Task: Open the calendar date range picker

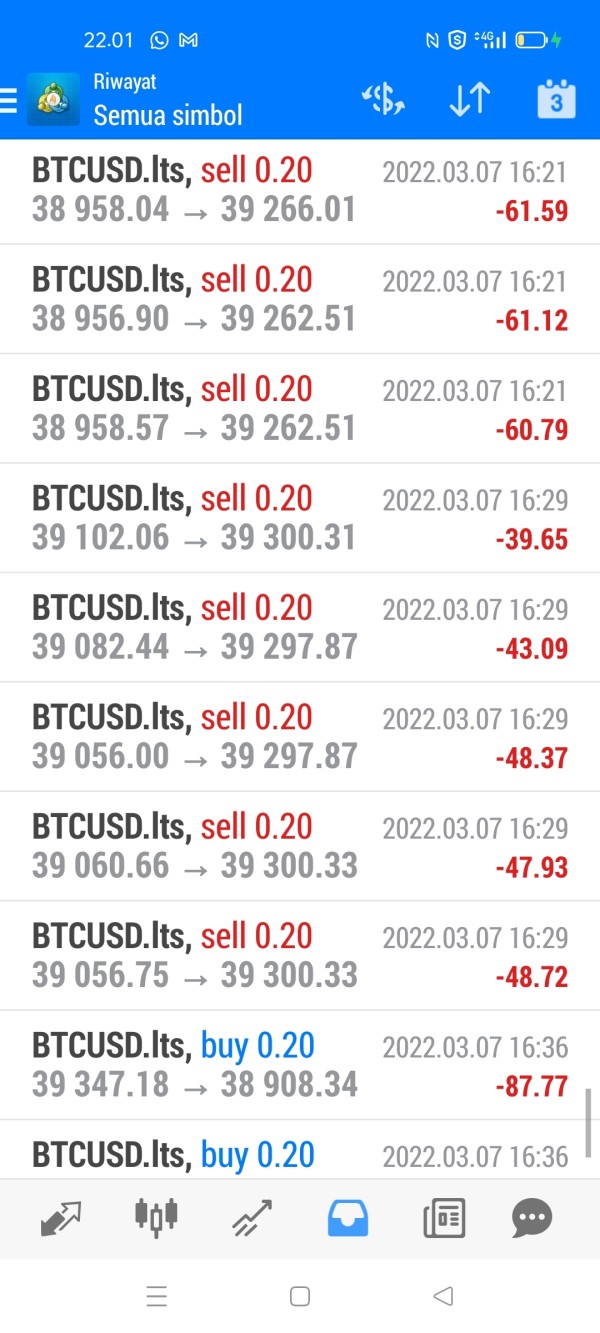Action: 557,99
